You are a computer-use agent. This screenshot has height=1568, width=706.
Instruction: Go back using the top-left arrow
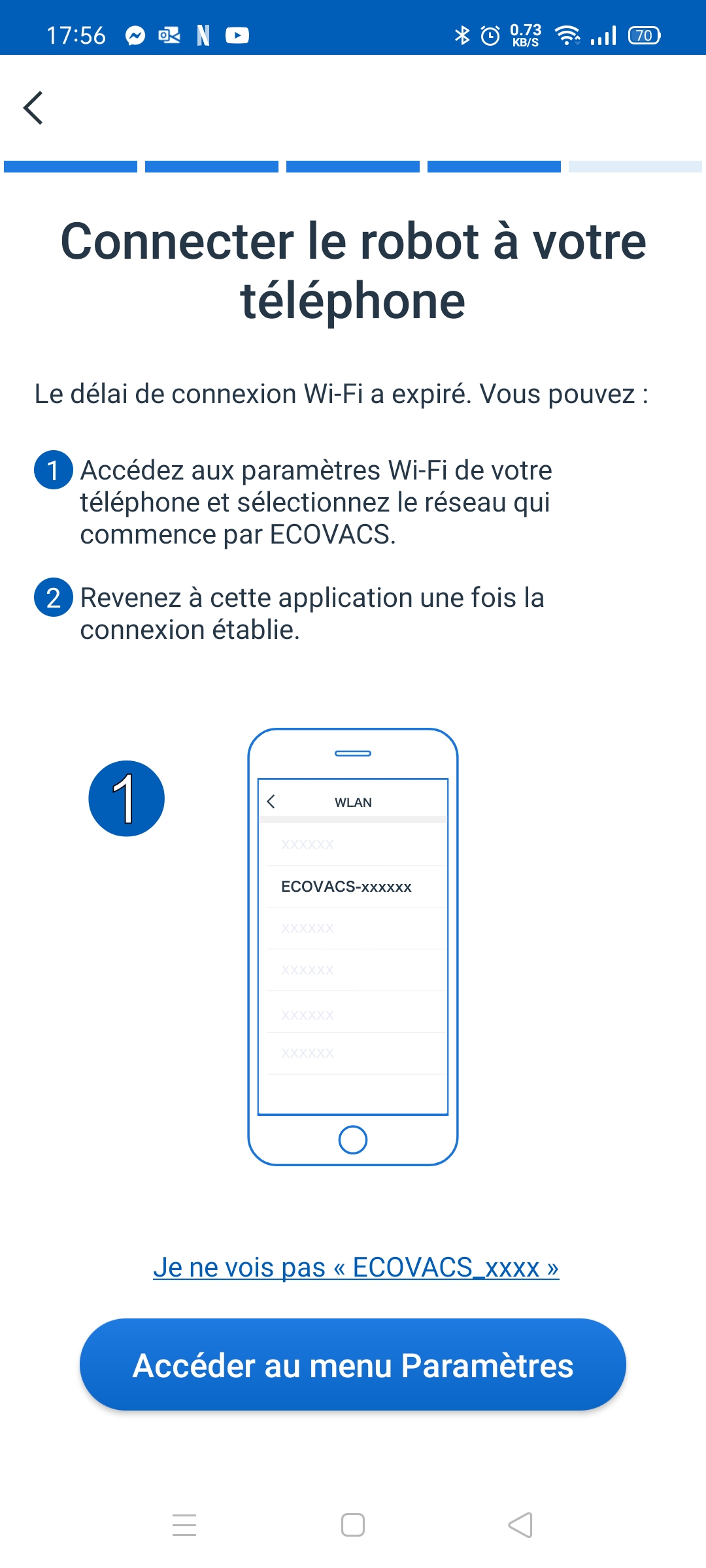33,108
